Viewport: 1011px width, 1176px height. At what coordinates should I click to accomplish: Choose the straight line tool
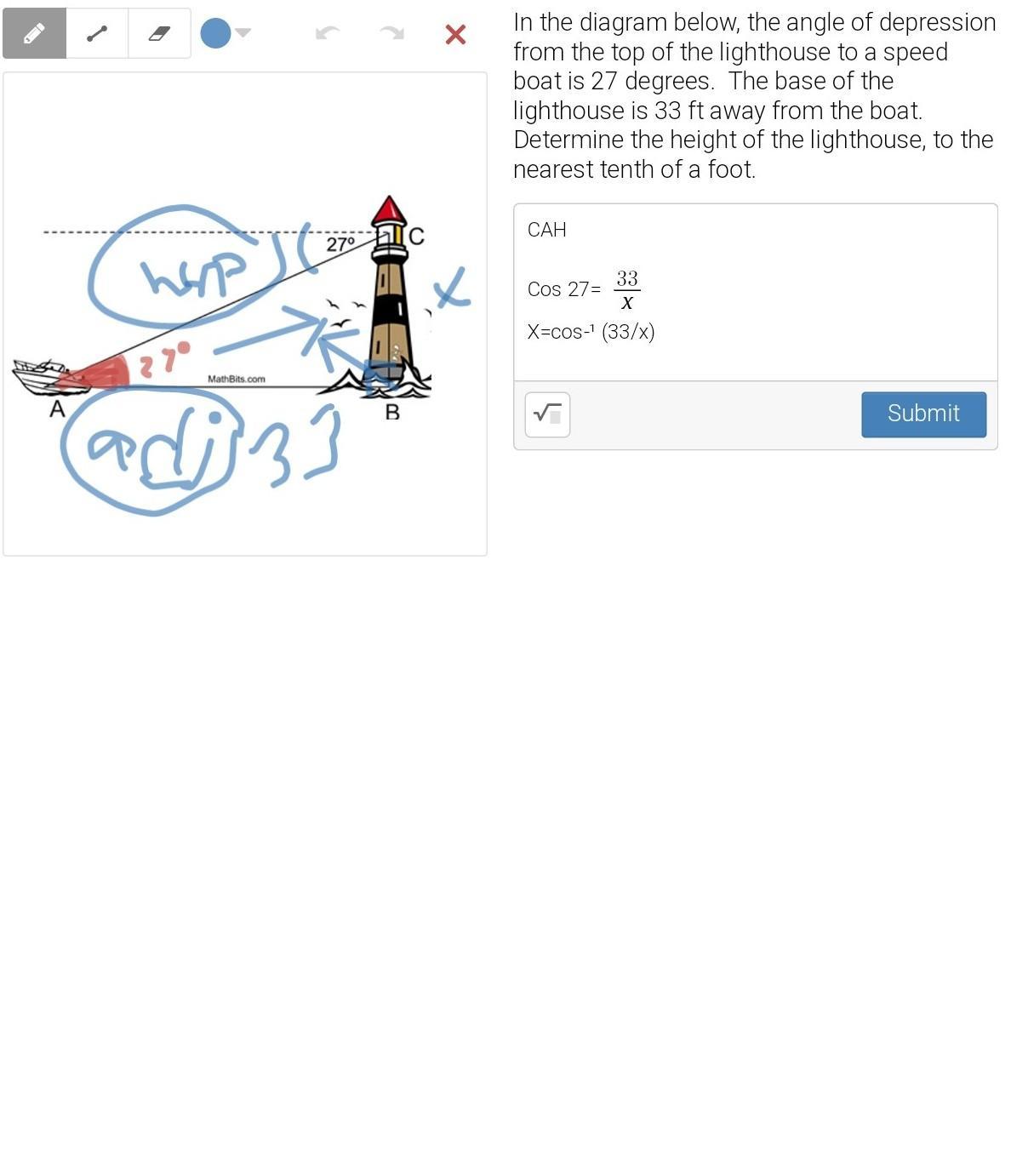[97, 33]
